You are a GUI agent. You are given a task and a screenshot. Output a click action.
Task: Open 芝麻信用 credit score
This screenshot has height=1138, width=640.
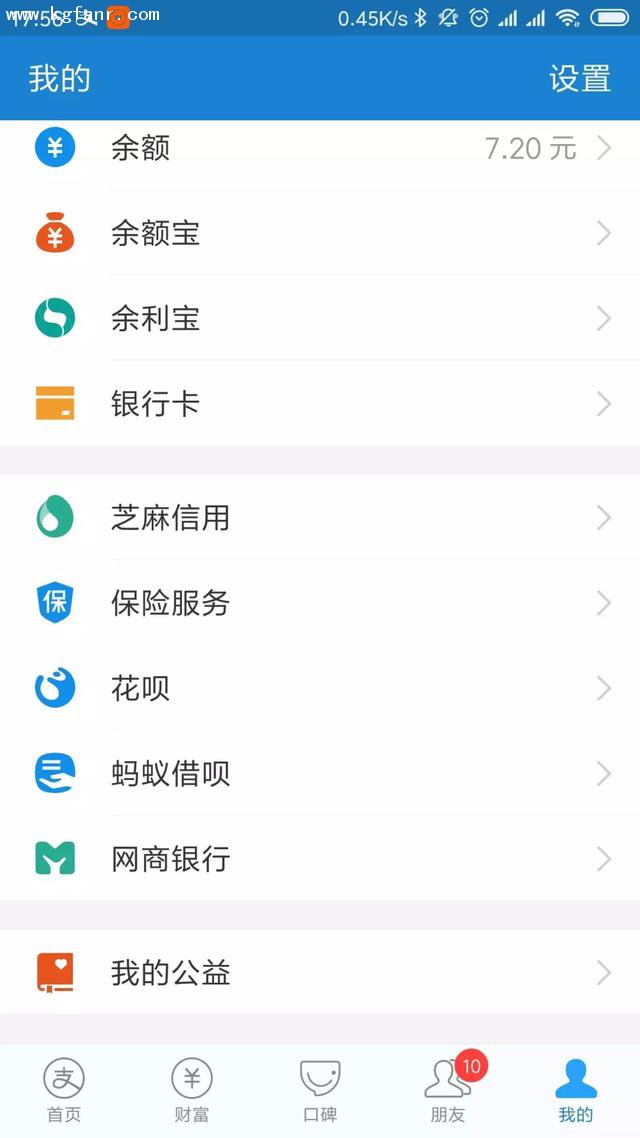click(x=320, y=517)
